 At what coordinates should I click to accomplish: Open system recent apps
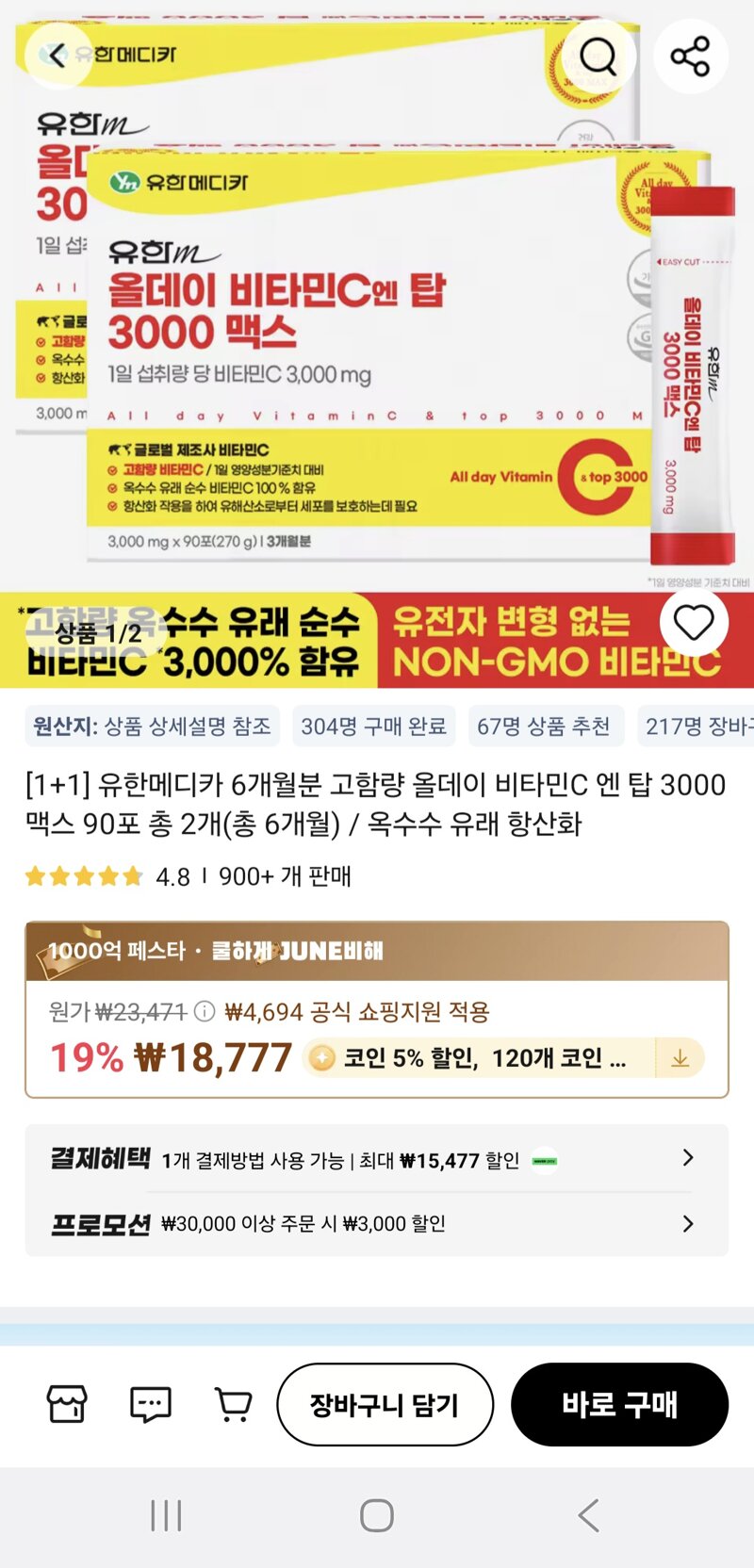166,1515
